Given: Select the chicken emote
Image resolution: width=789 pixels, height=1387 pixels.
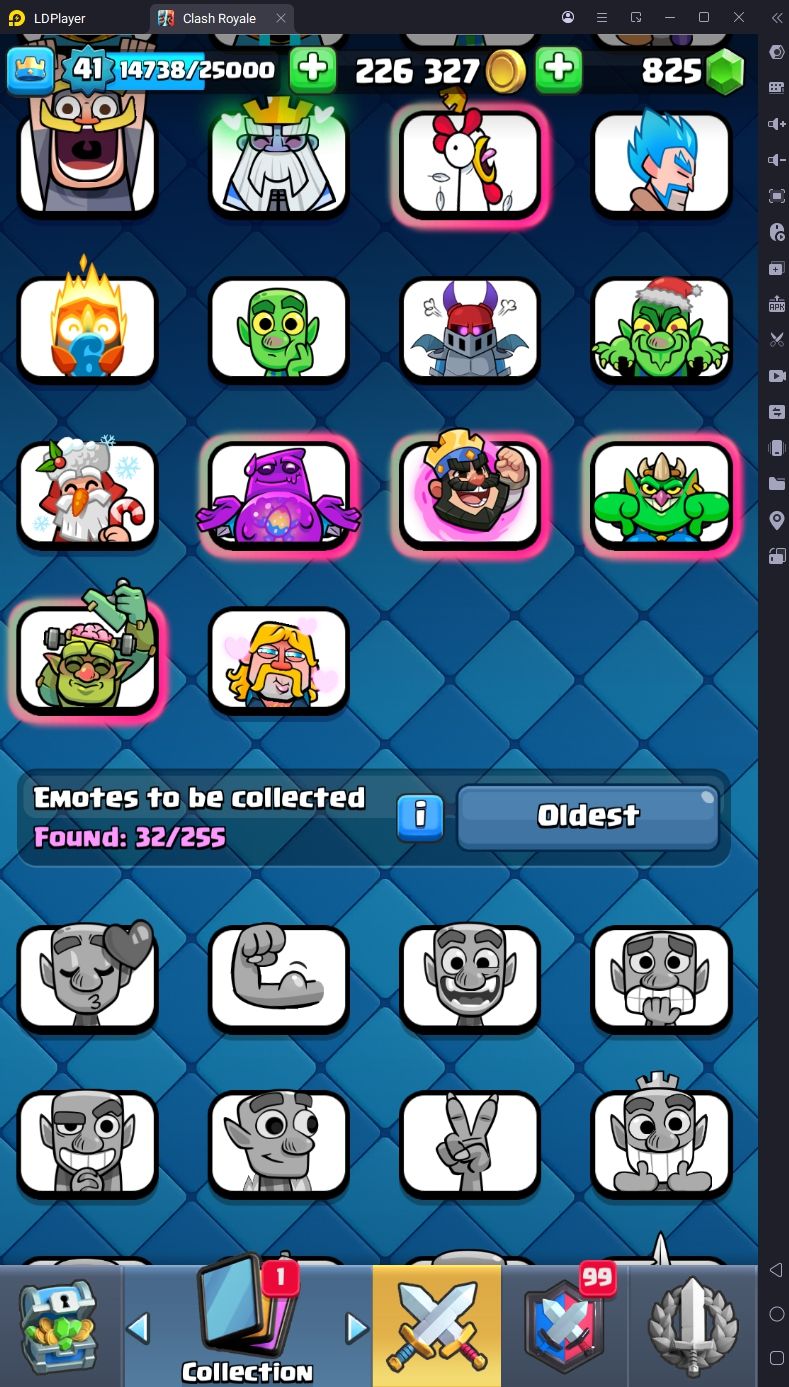Looking at the screenshot, I should click(x=470, y=162).
